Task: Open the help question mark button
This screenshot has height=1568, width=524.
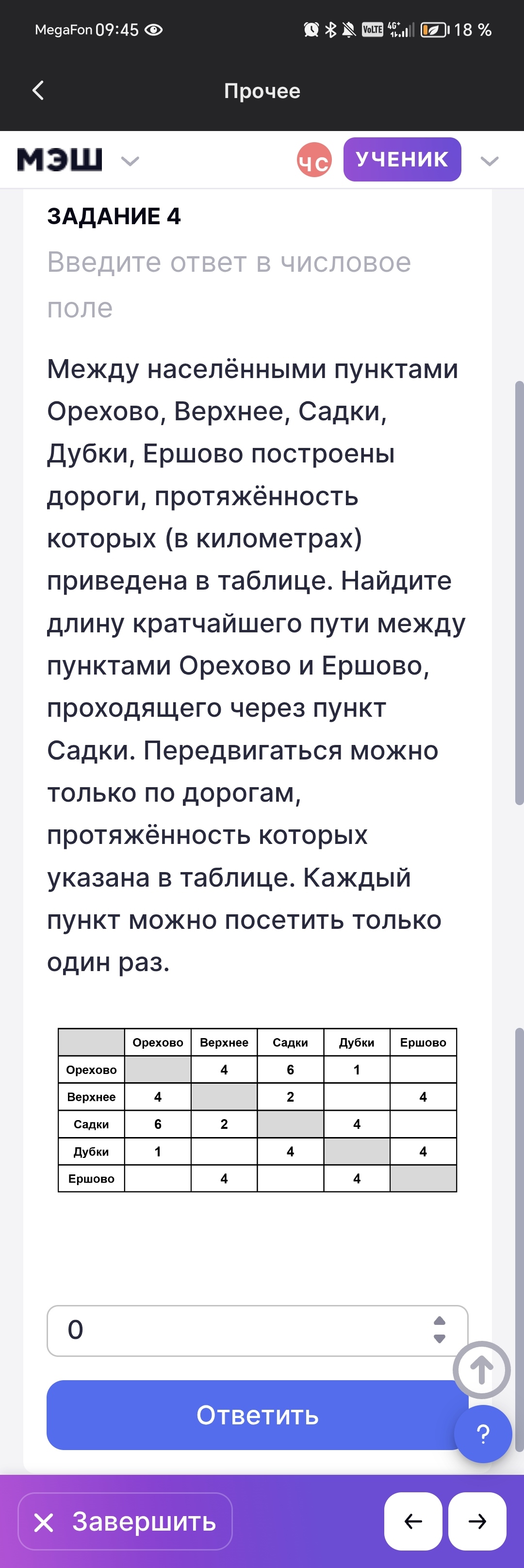Action: (483, 1434)
